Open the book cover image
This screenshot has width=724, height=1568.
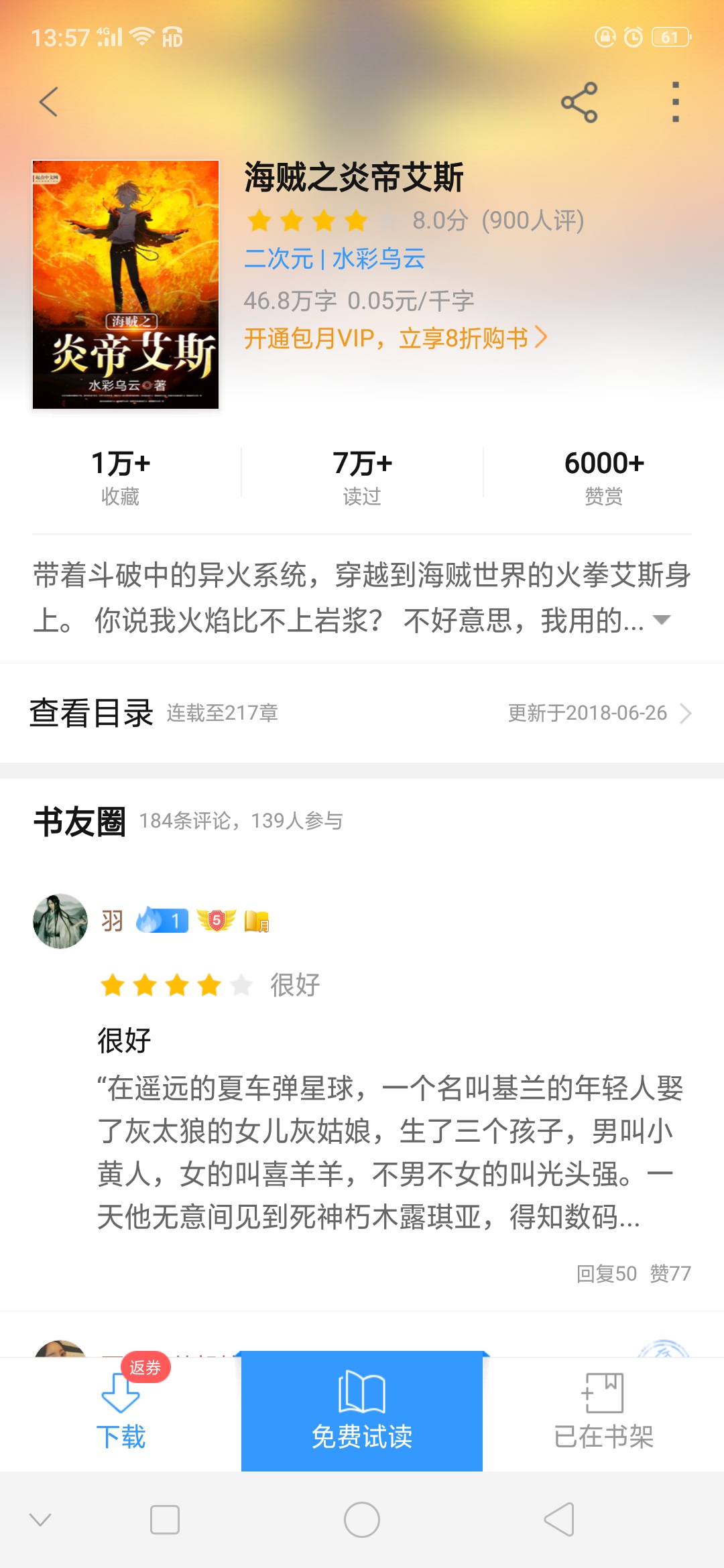click(x=126, y=284)
